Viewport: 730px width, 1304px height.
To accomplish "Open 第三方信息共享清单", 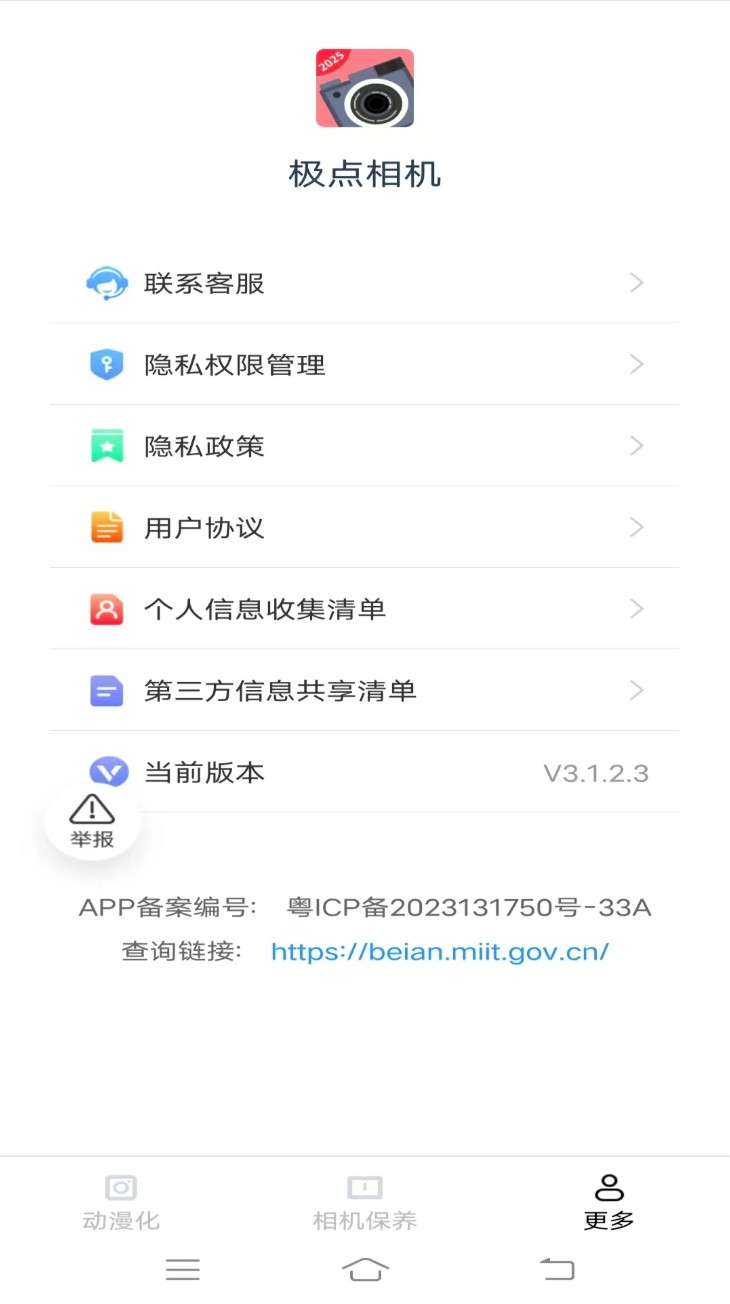I will [364, 691].
